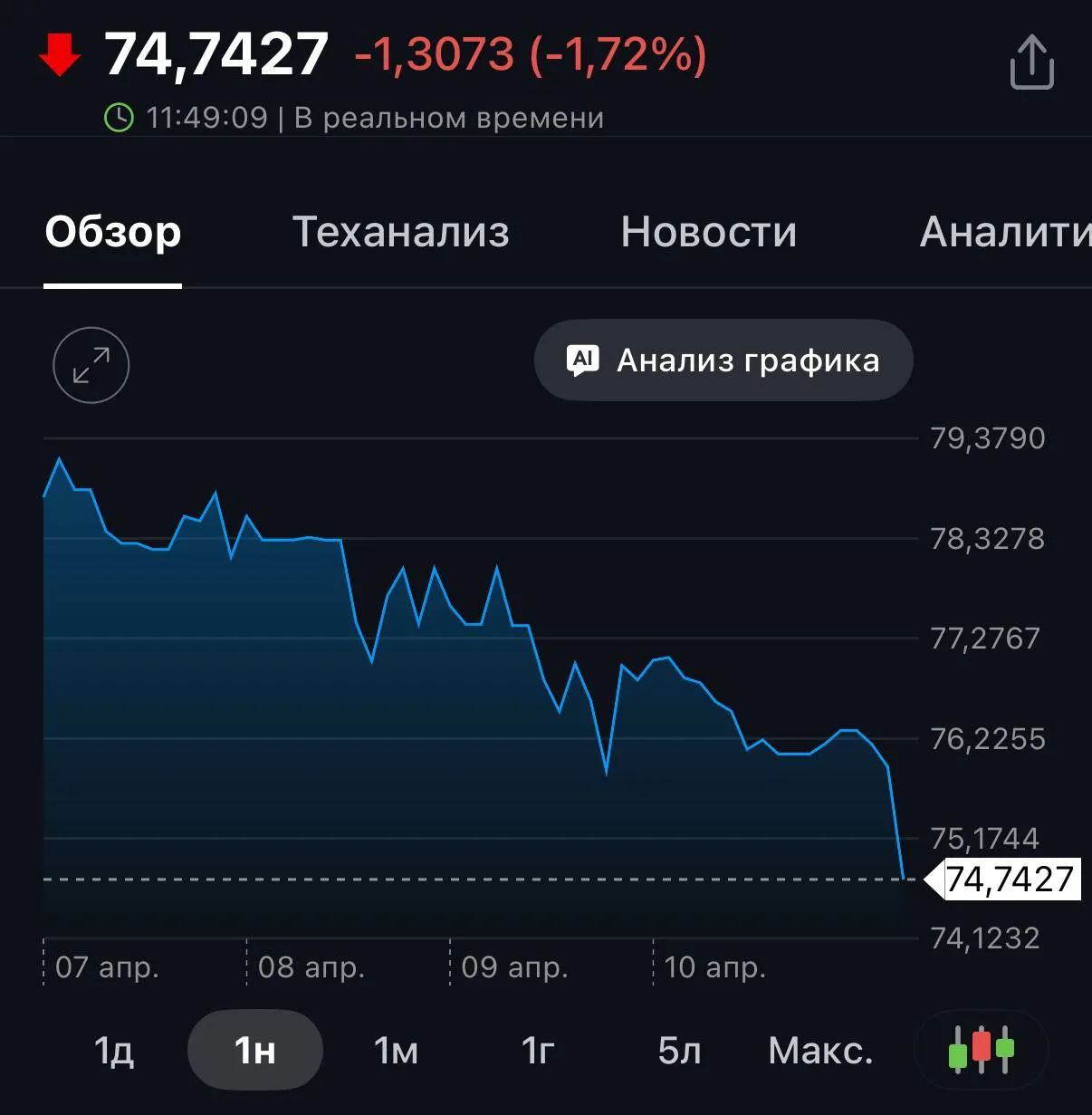Switch to candlestick chart type
The height and width of the screenshot is (1115, 1092).
click(x=982, y=1050)
